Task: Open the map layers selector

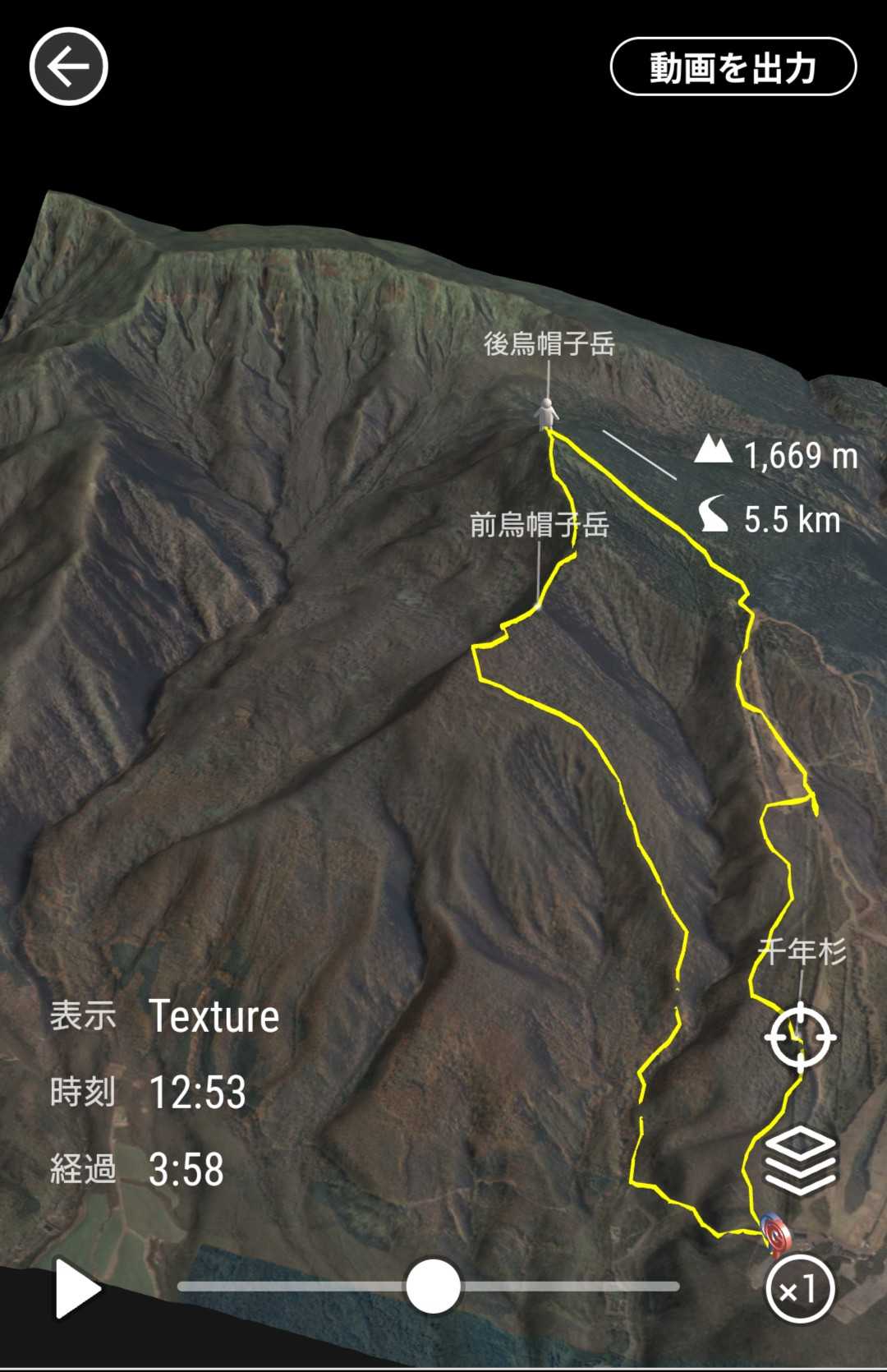Action: pyautogui.click(x=800, y=1162)
